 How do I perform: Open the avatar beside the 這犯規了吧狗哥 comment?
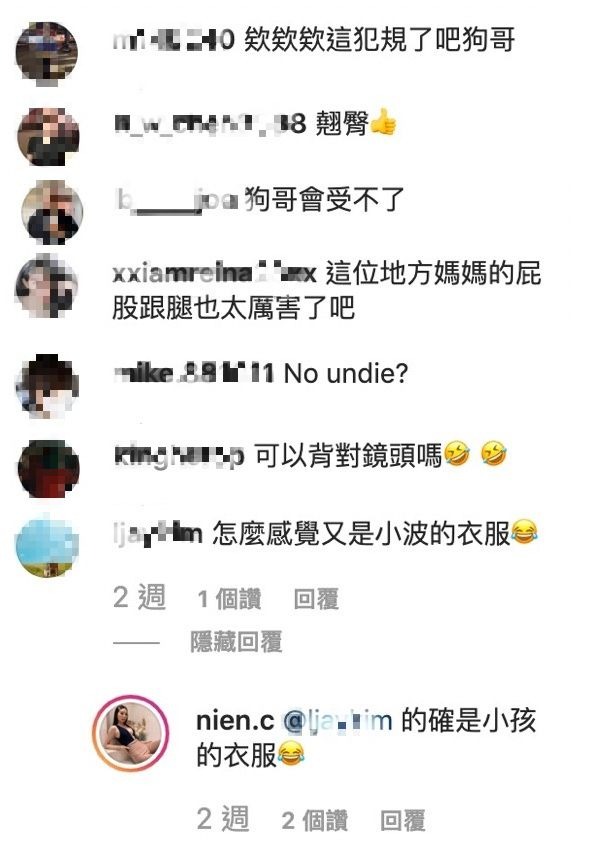tap(47, 52)
